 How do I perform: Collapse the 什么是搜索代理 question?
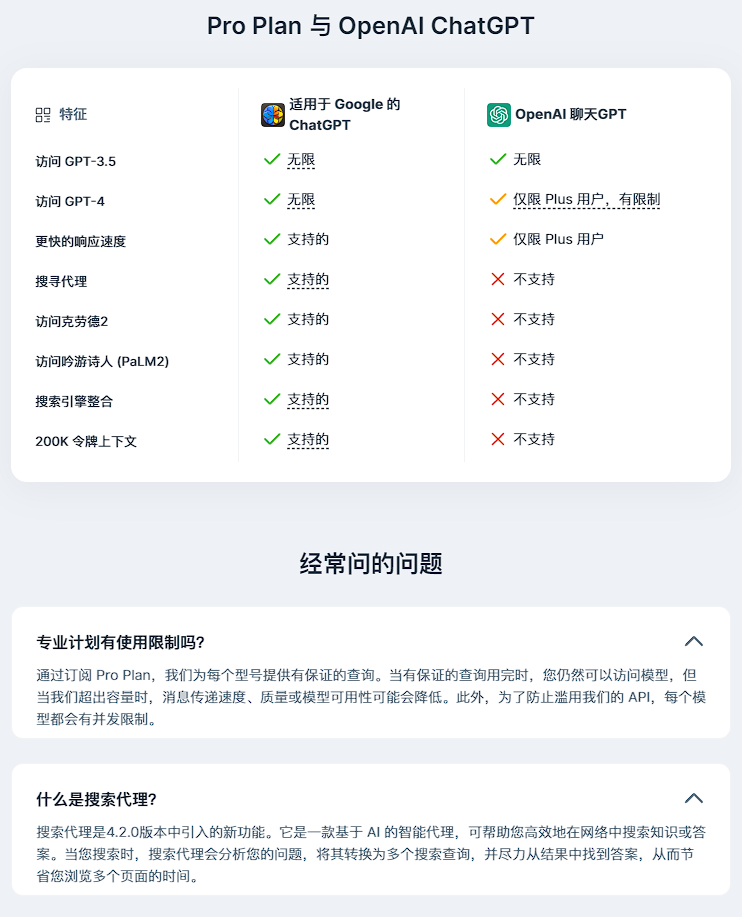click(693, 798)
